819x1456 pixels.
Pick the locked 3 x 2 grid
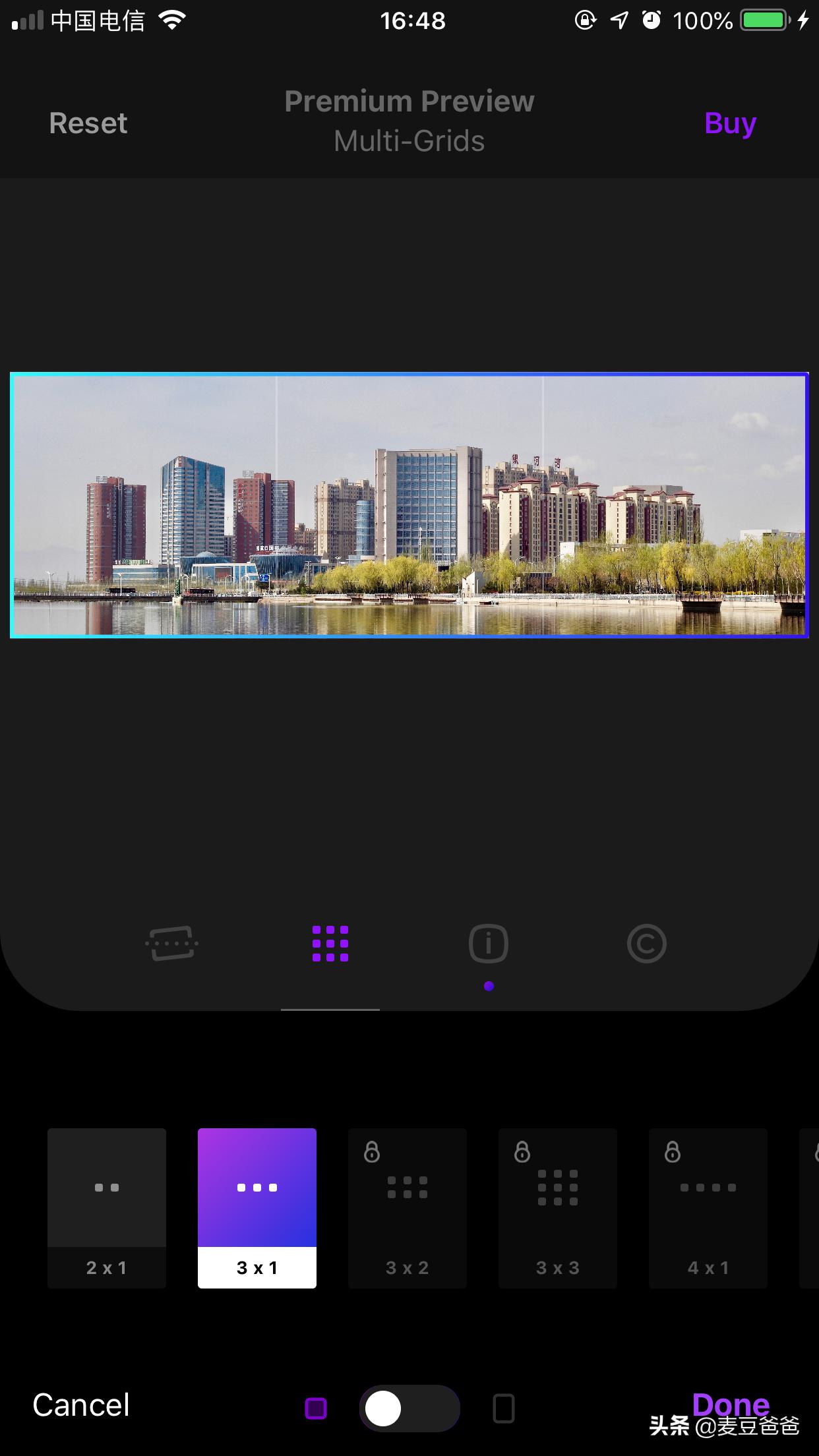point(408,1208)
